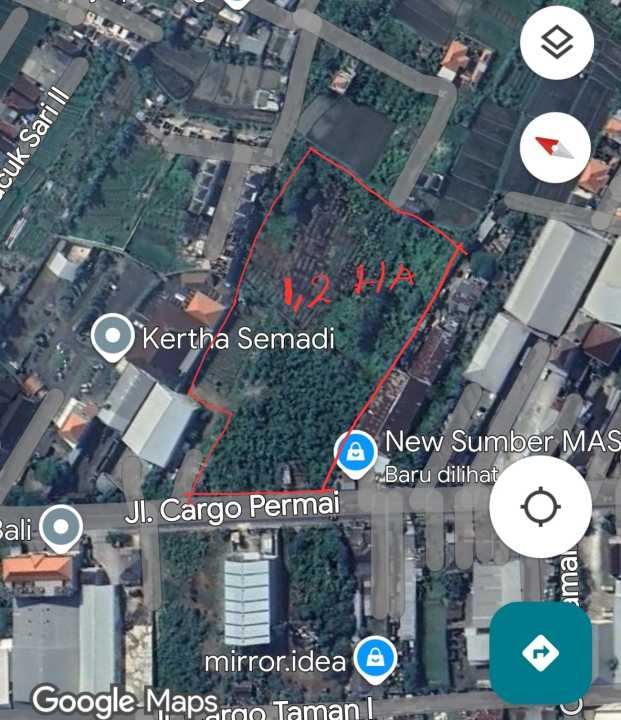Select the New Sumber MAS shop pin

coord(355,452)
